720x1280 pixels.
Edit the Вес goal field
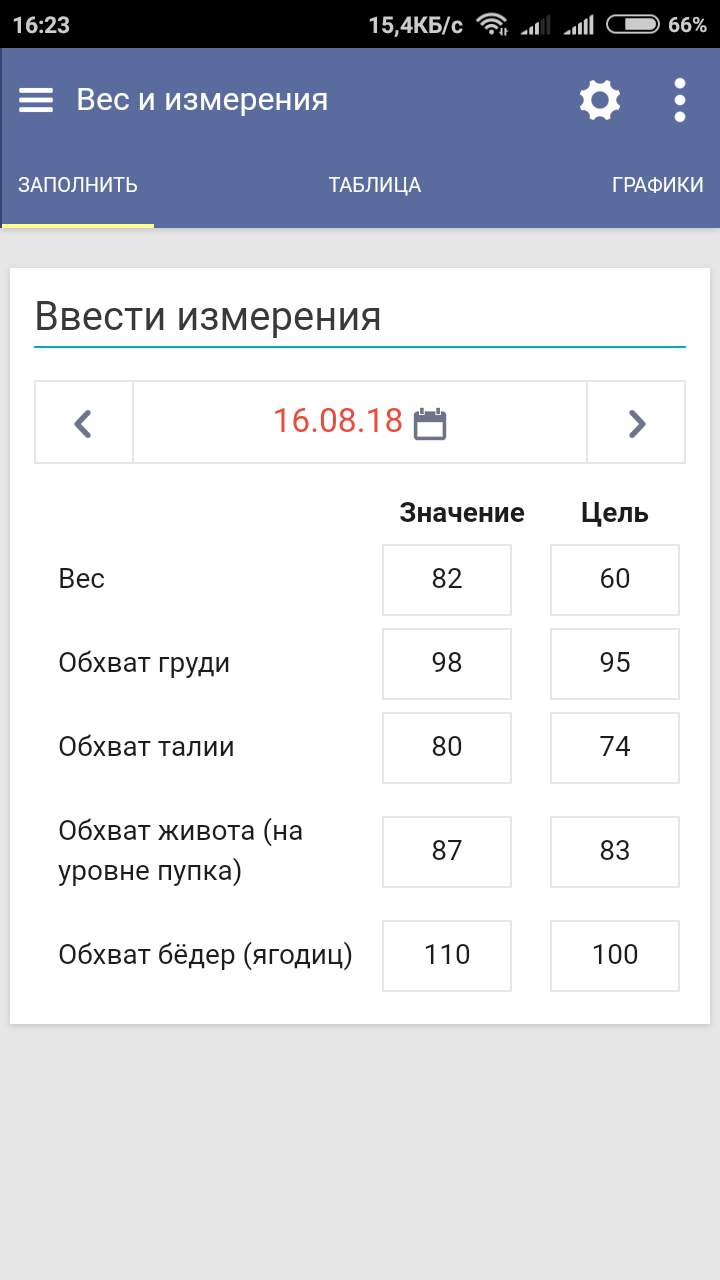[x=615, y=580]
